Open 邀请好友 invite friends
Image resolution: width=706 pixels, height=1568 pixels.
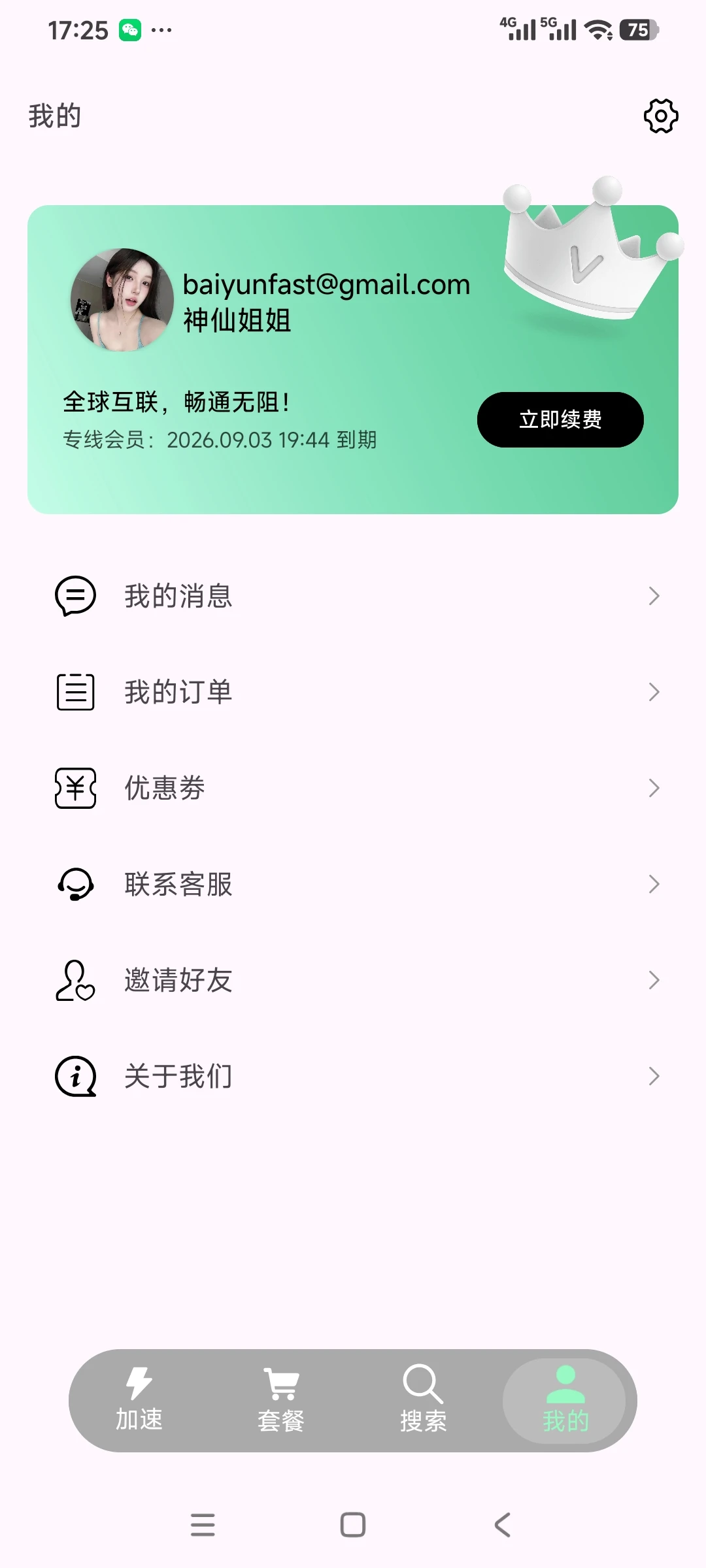pyautogui.click(x=353, y=980)
